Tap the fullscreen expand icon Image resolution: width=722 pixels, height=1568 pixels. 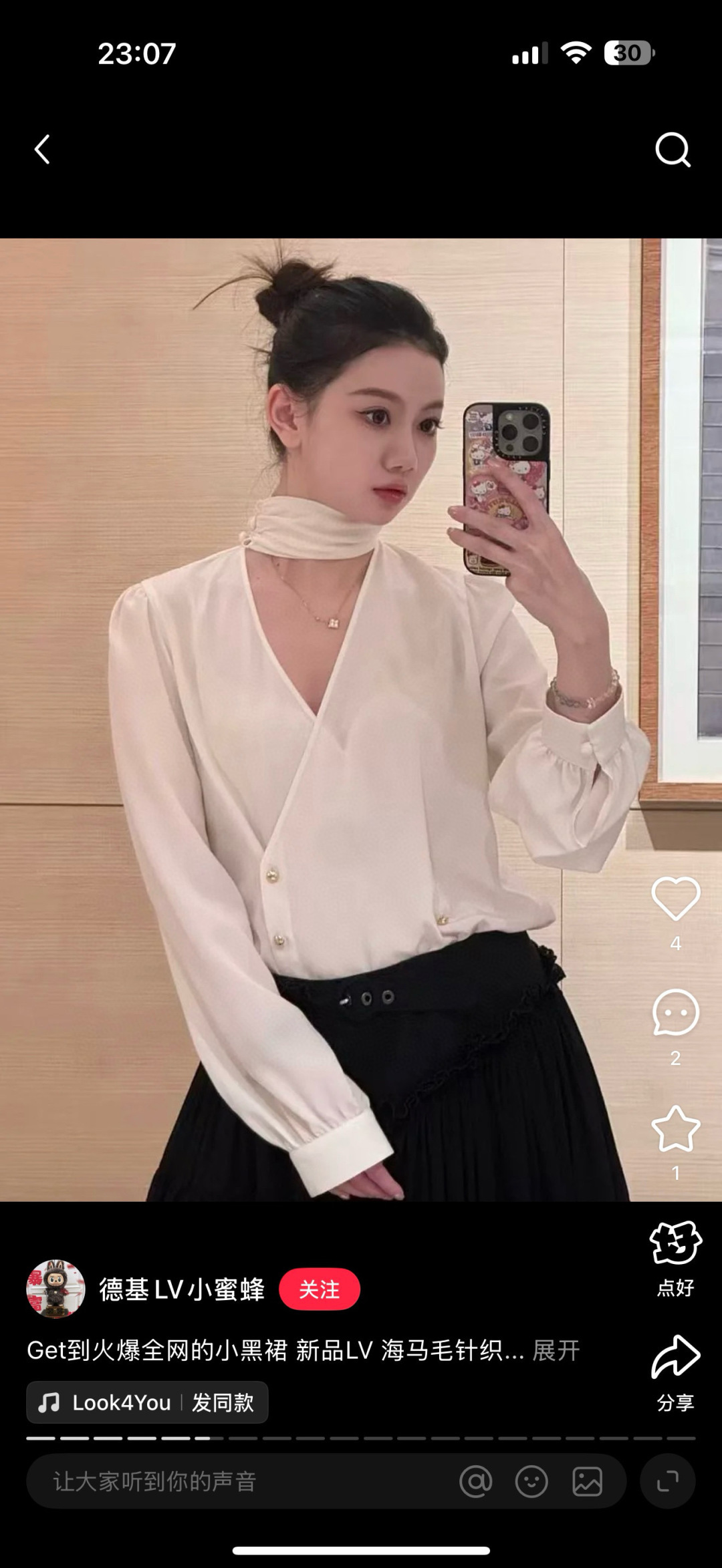click(667, 1481)
